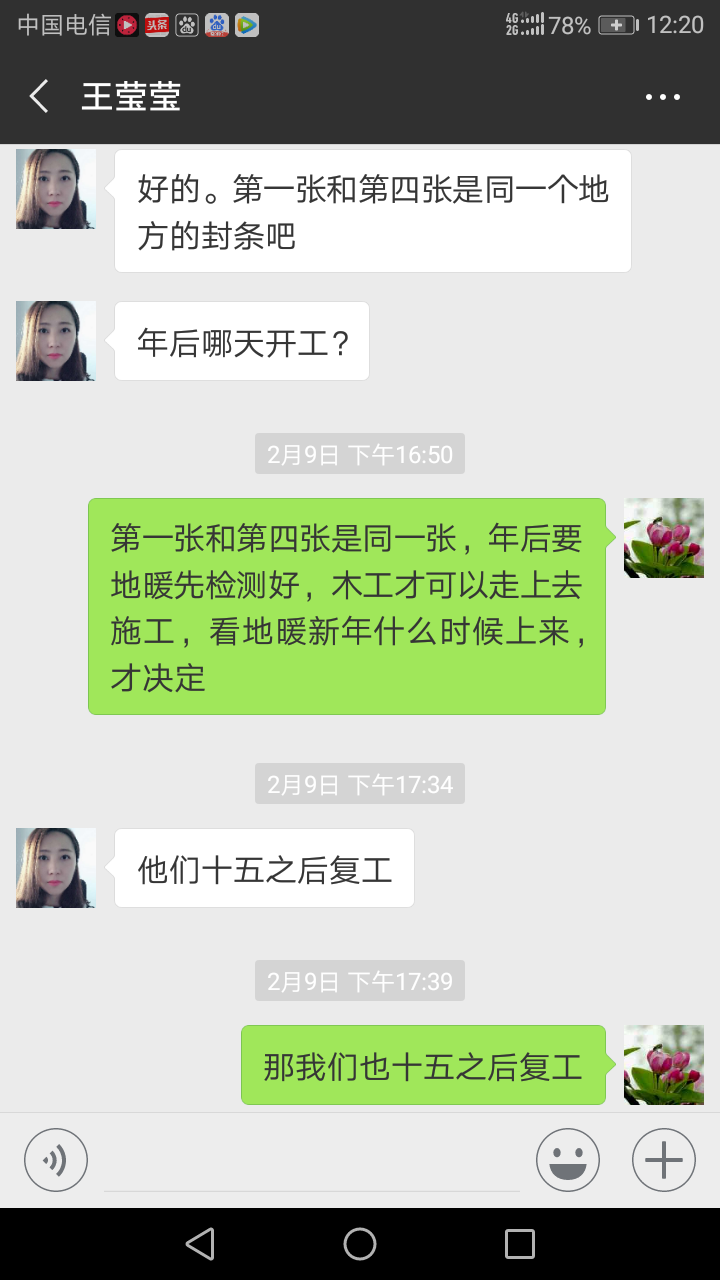
Task: Switch to voice message input
Action: coord(56,1160)
